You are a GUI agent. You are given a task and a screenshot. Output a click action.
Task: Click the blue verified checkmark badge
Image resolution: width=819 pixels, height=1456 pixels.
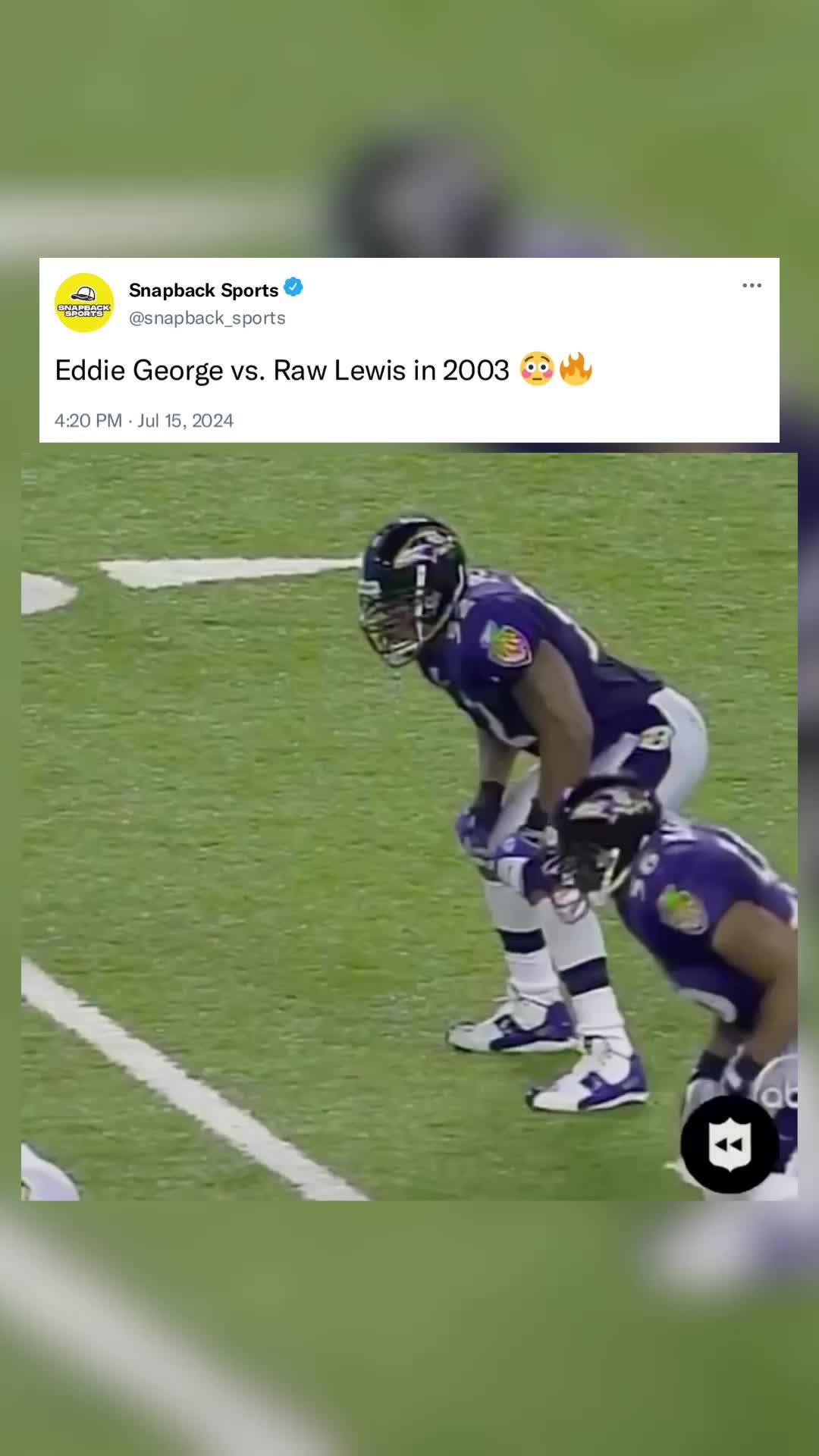[x=294, y=288]
